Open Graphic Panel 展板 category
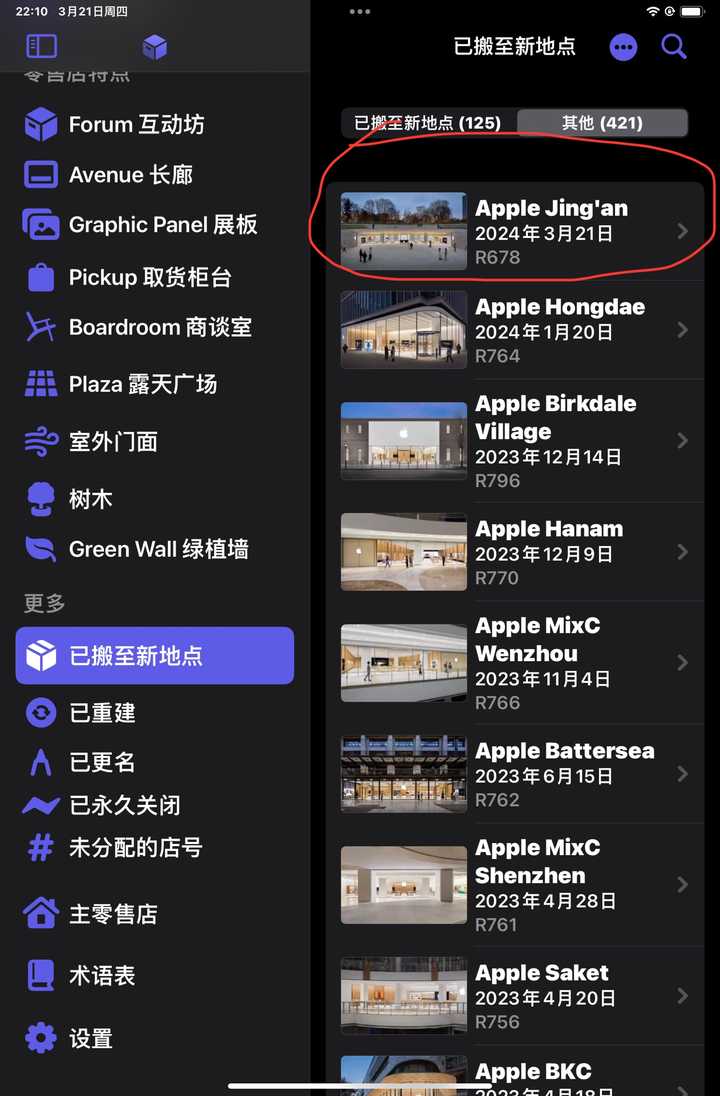The height and width of the screenshot is (1096, 720). [x=160, y=225]
